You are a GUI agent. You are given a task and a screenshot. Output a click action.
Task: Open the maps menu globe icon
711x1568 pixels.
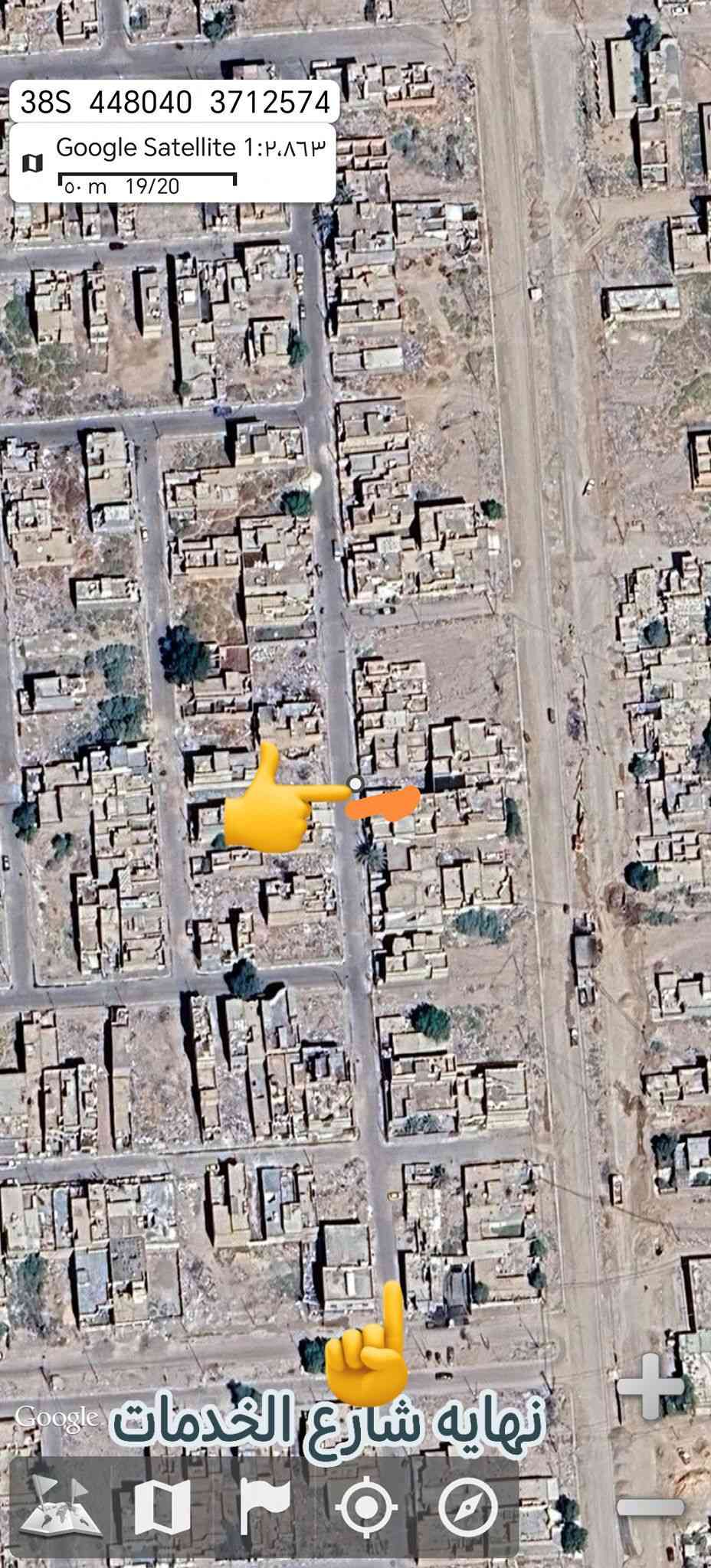click(61, 1507)
